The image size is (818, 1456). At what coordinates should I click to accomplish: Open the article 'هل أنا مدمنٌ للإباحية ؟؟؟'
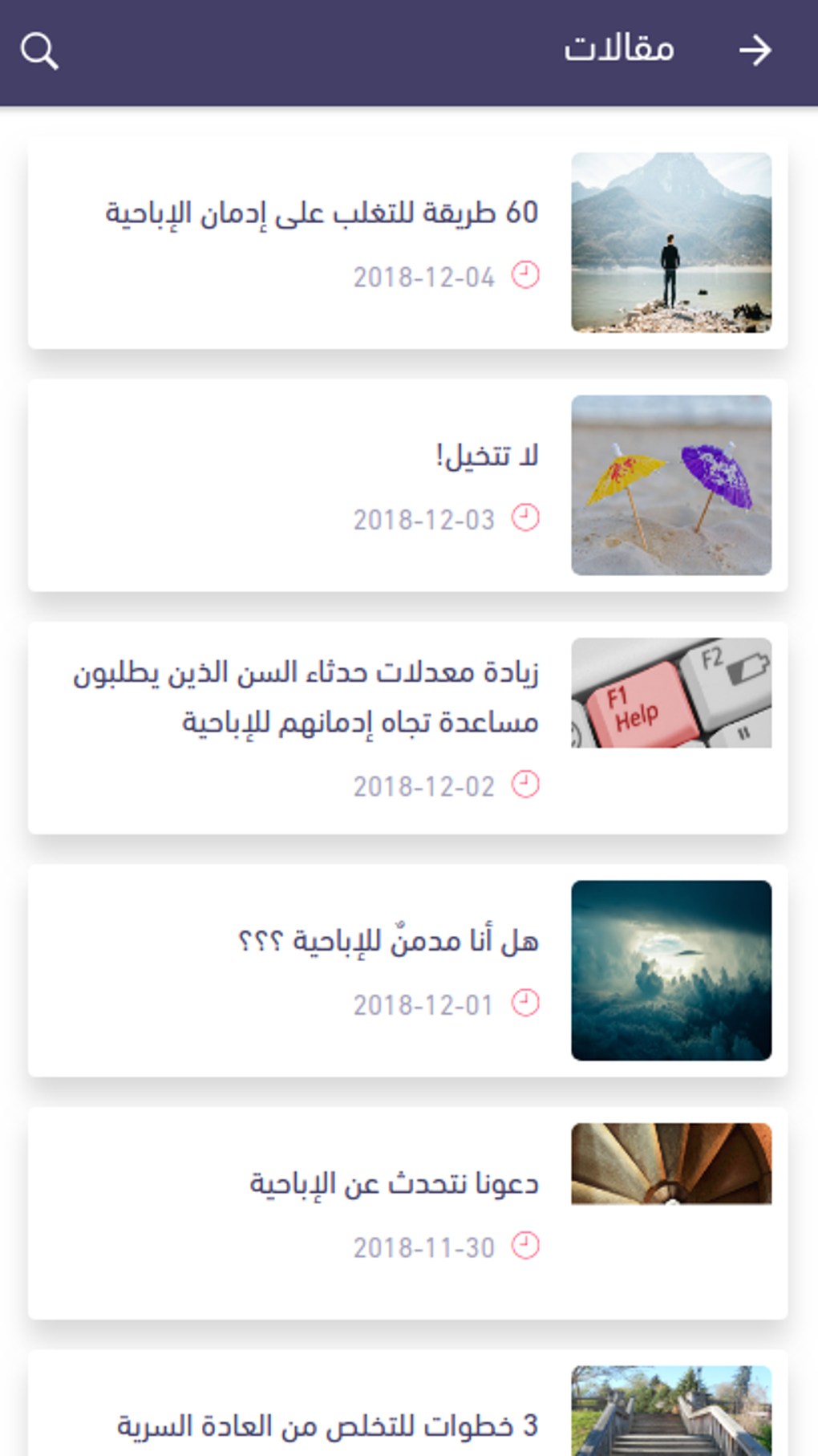[x=388, y=941]
